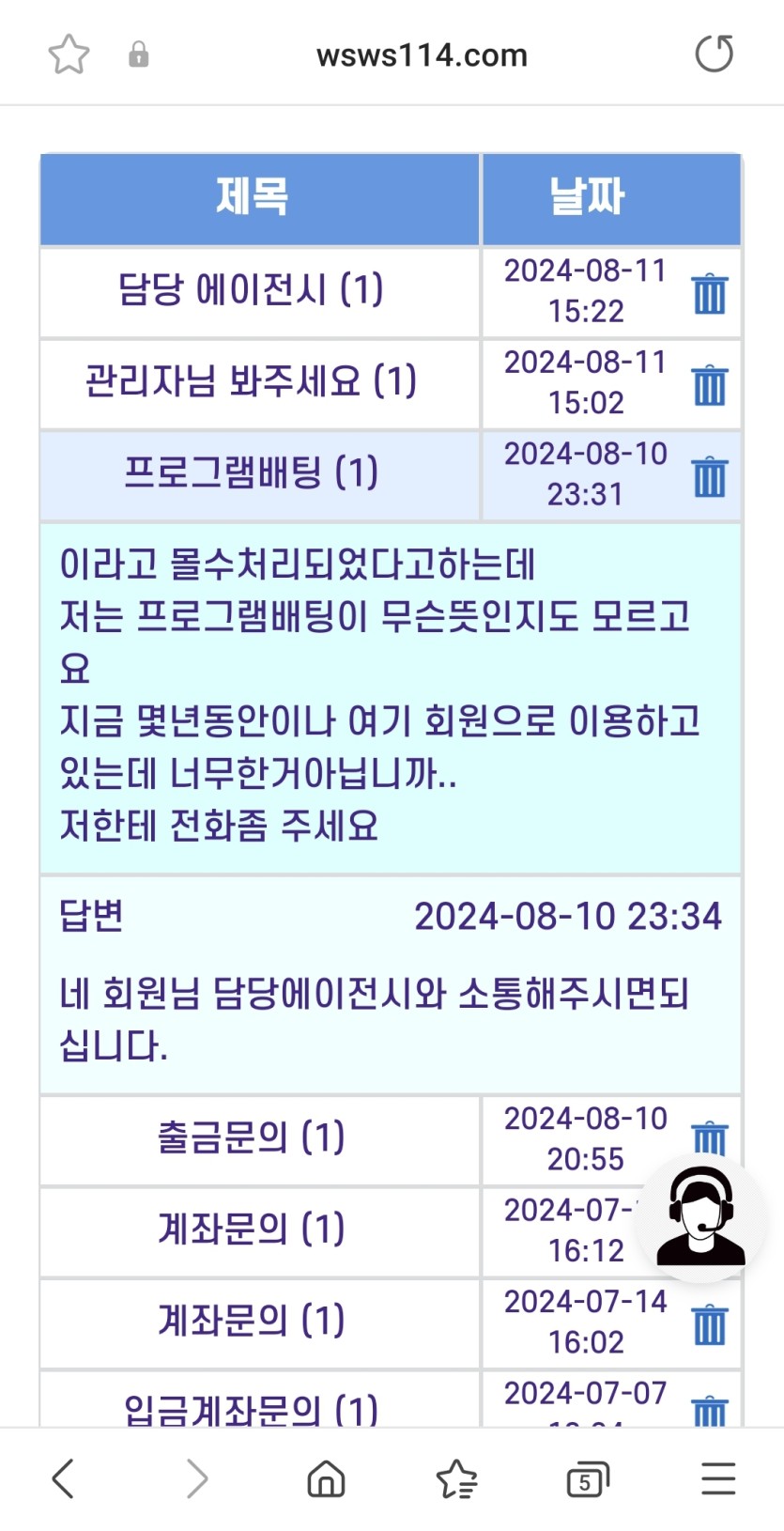Viewport: 784px width, 1531px height.
Task: Go back to the previous page
Action: 63,1479
